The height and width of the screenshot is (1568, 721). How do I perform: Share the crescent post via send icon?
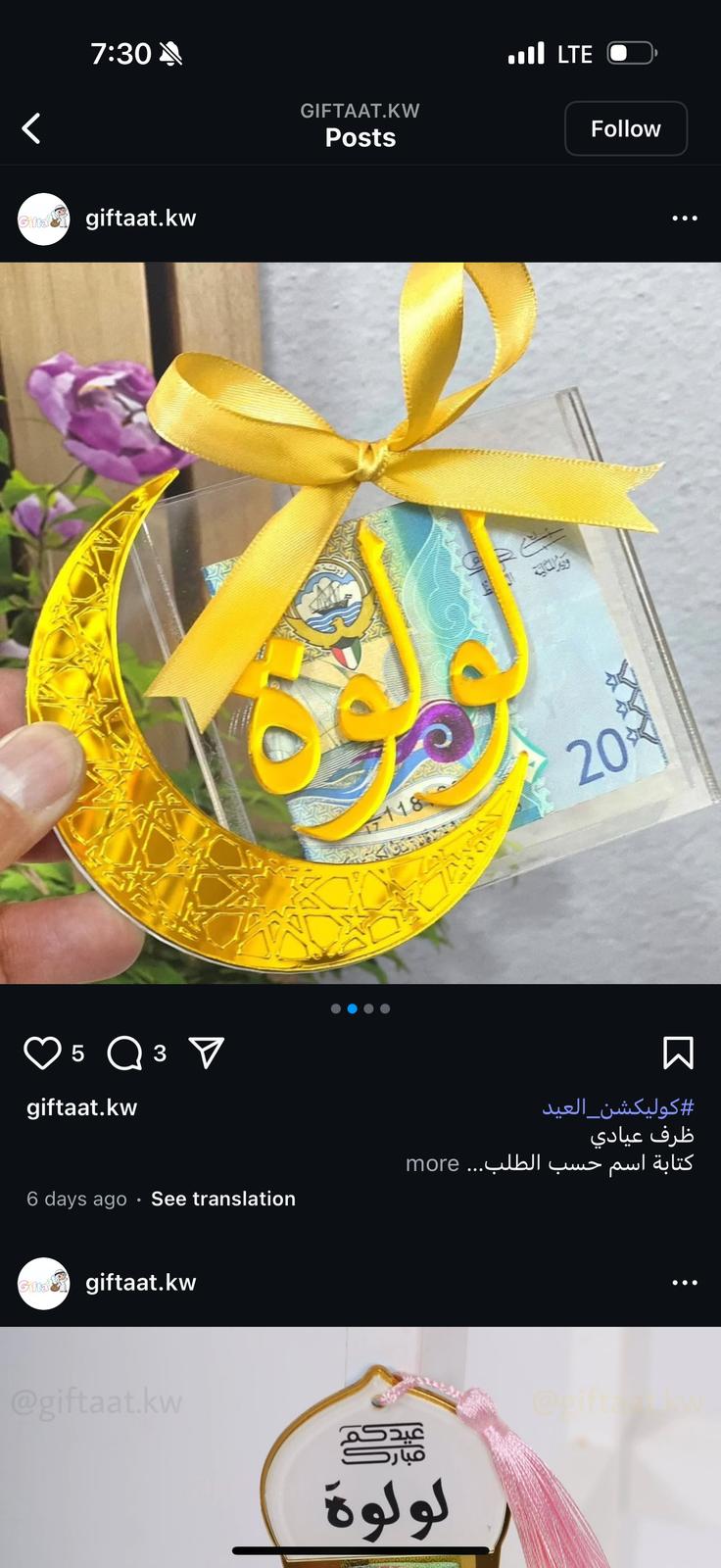tap(207, 1053)
